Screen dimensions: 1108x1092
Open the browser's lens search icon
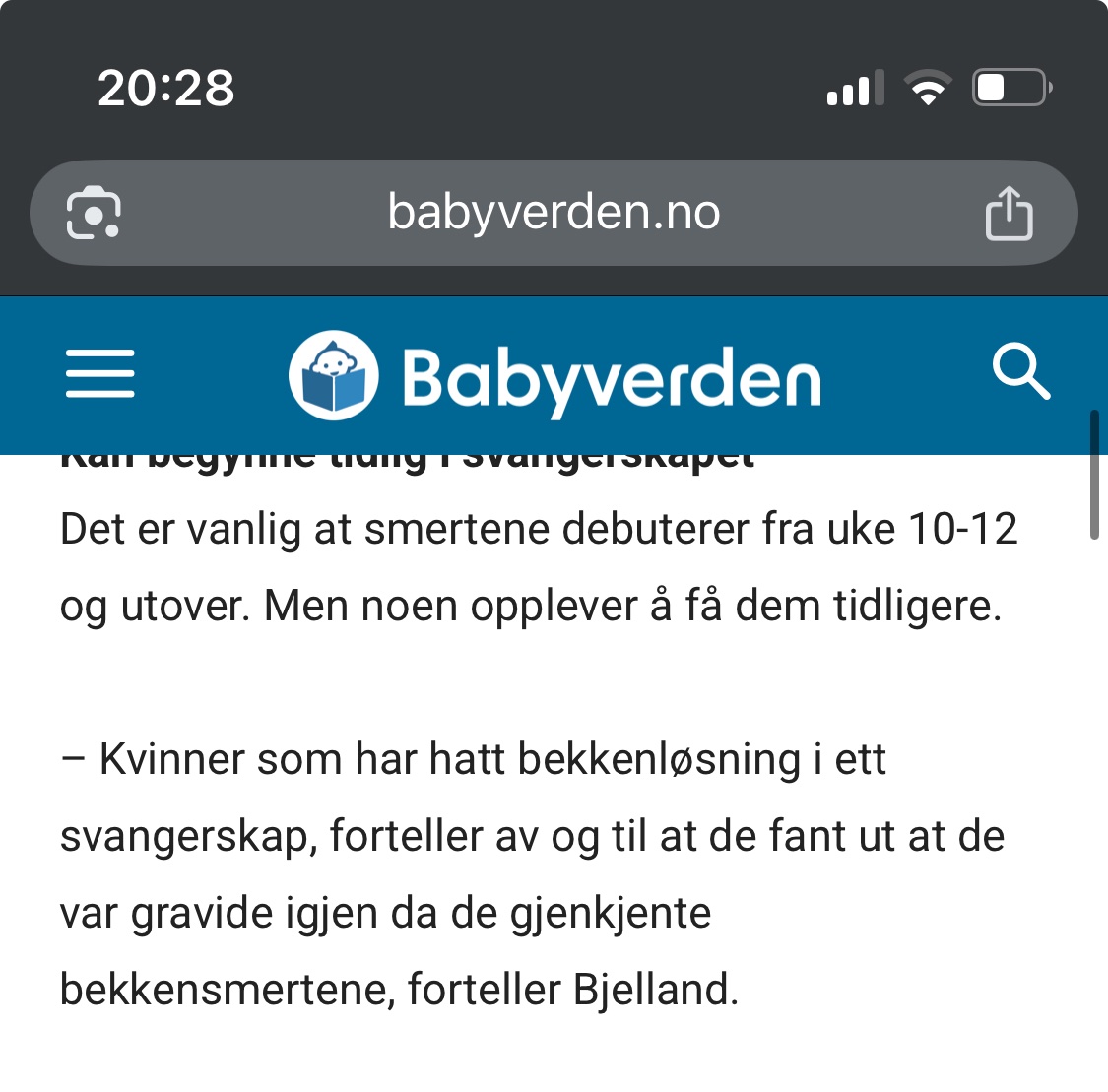pyautogui.click(x=94, y=213)
